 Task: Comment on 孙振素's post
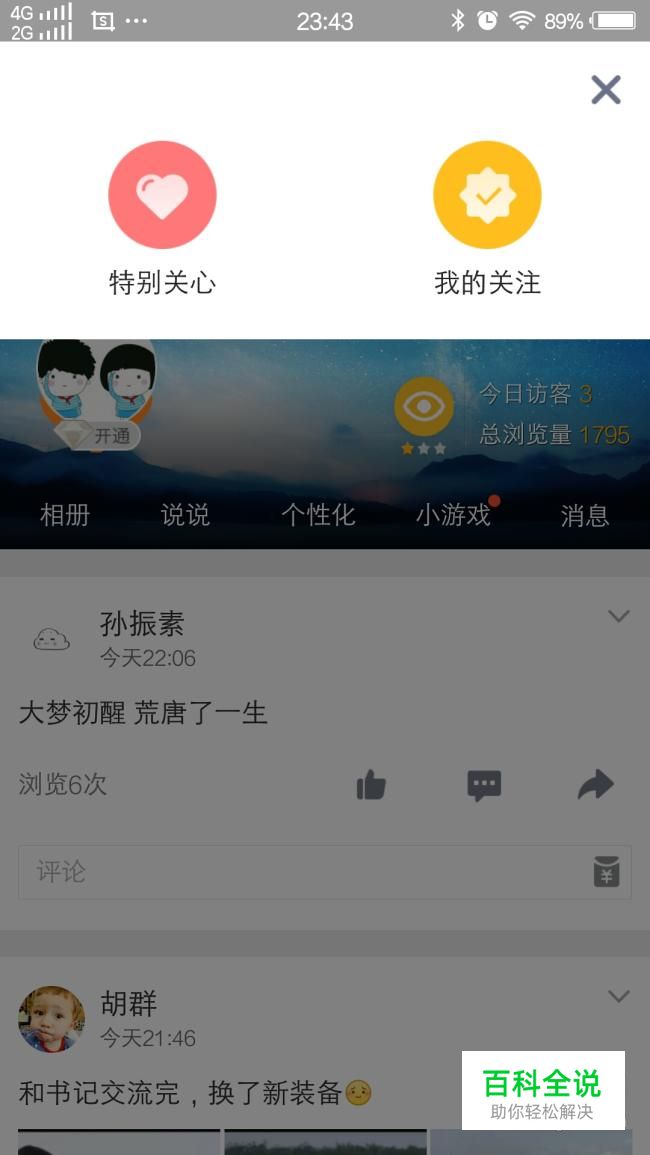(484, 785)
